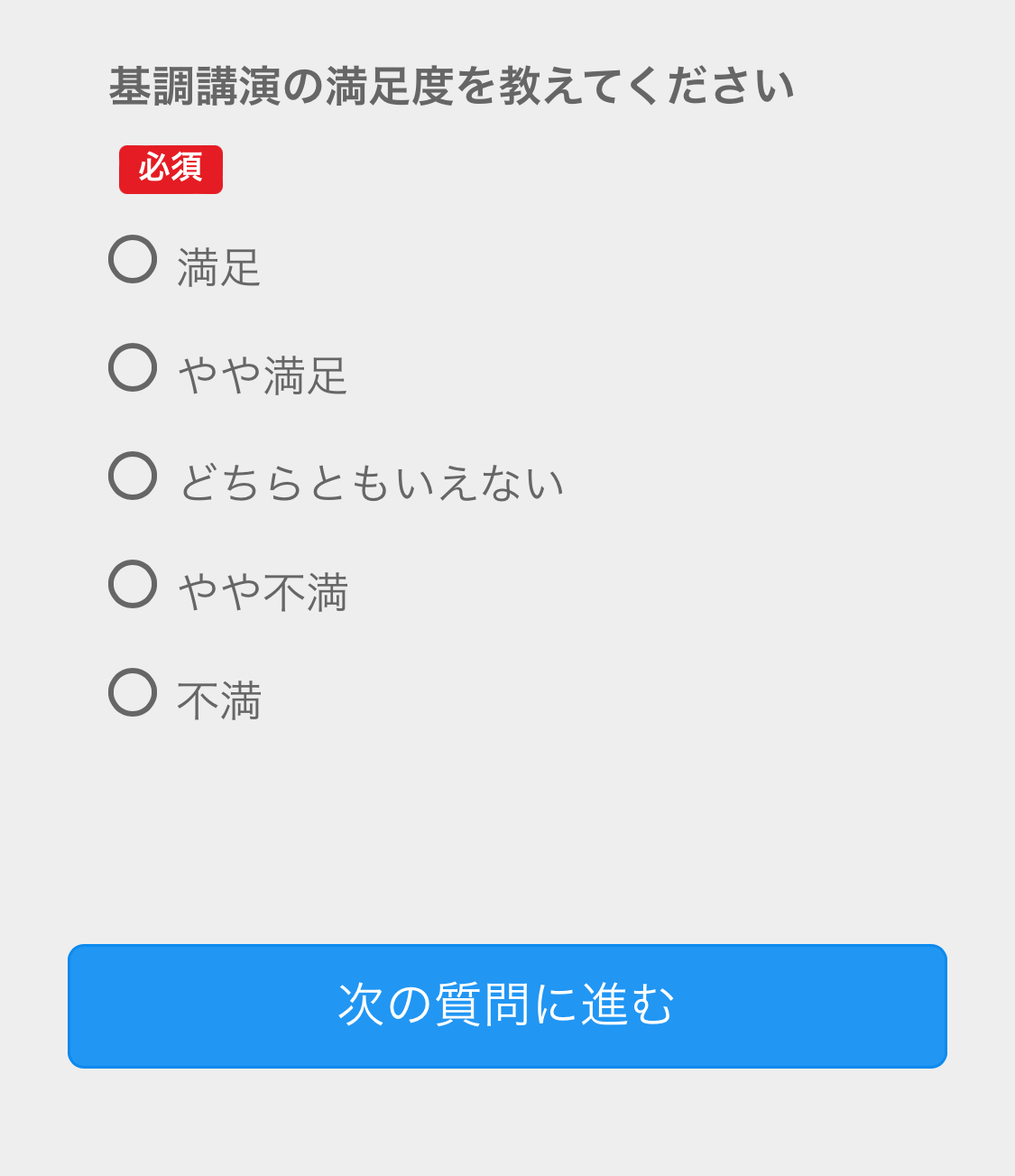Proceed to the next survey question

507,1005
